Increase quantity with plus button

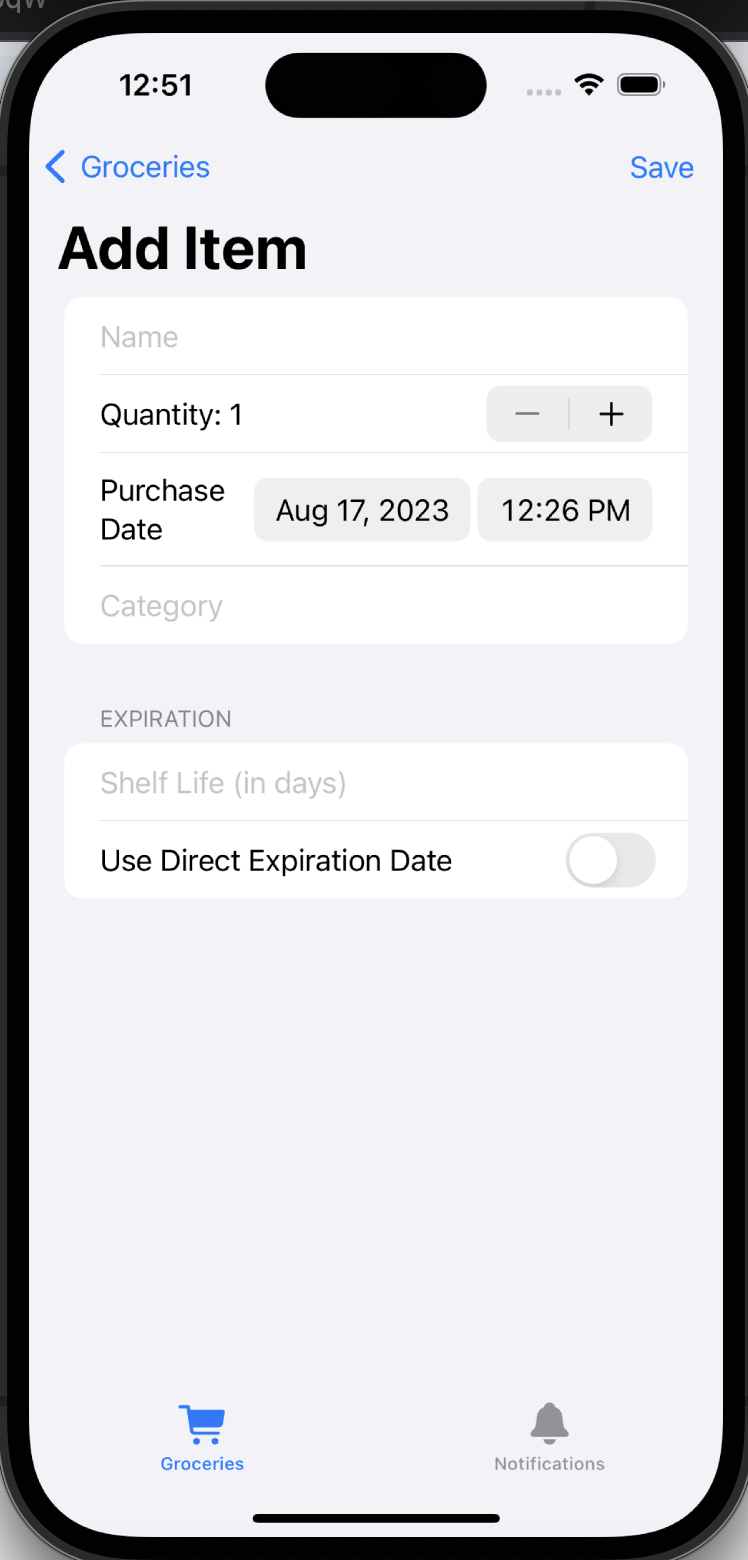coord(611,414)
